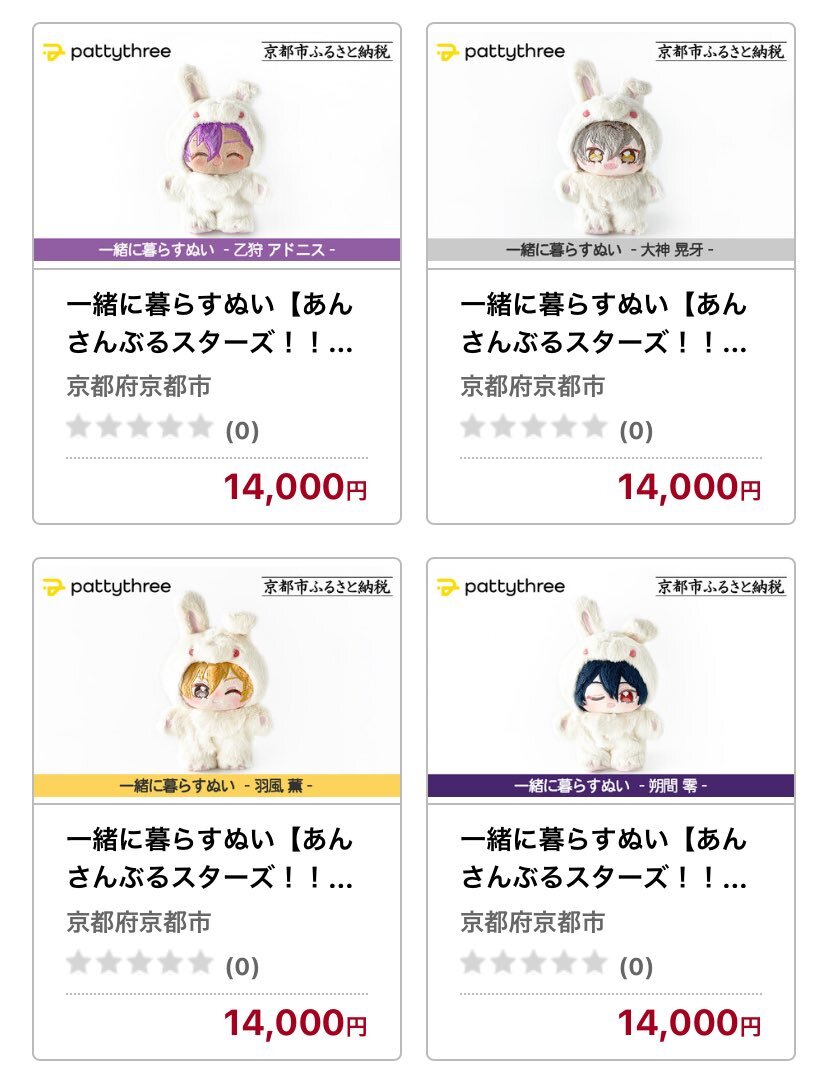Open the 大神 晃牙 plush product card
The height and width of the screenshot is (1080, 827).
point(610,150)
